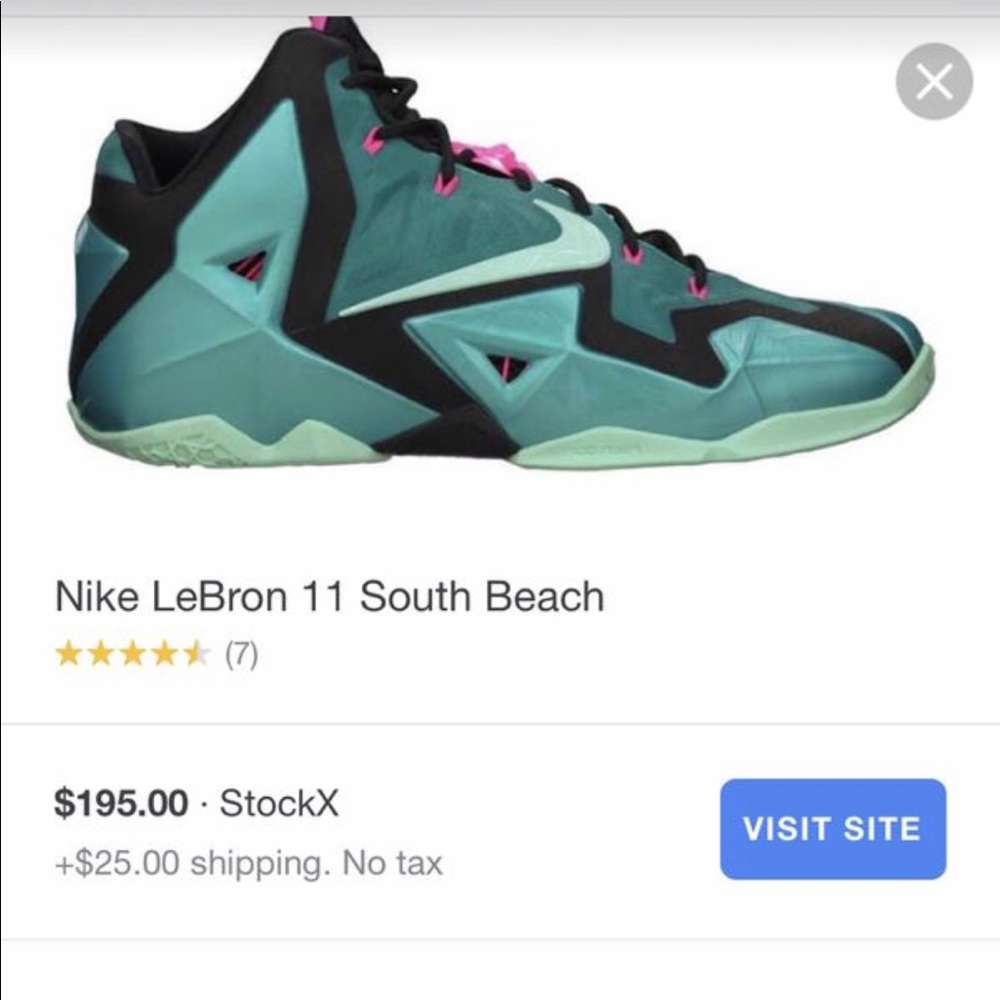
Task: Open the LeBron 11 South Beach shoe image
Action: coord(500,260)
